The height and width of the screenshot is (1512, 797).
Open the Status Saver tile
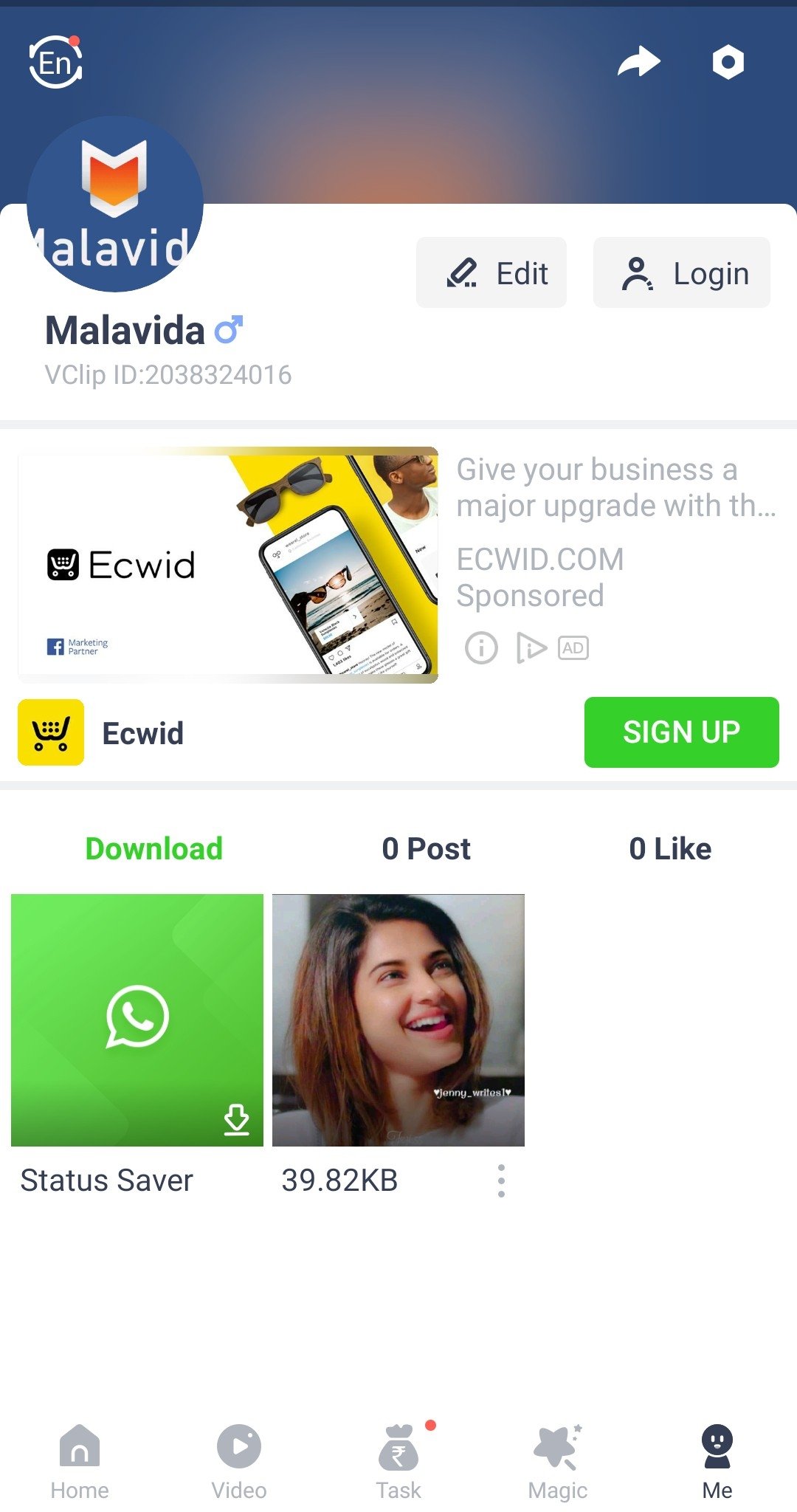pos(137,1020)
